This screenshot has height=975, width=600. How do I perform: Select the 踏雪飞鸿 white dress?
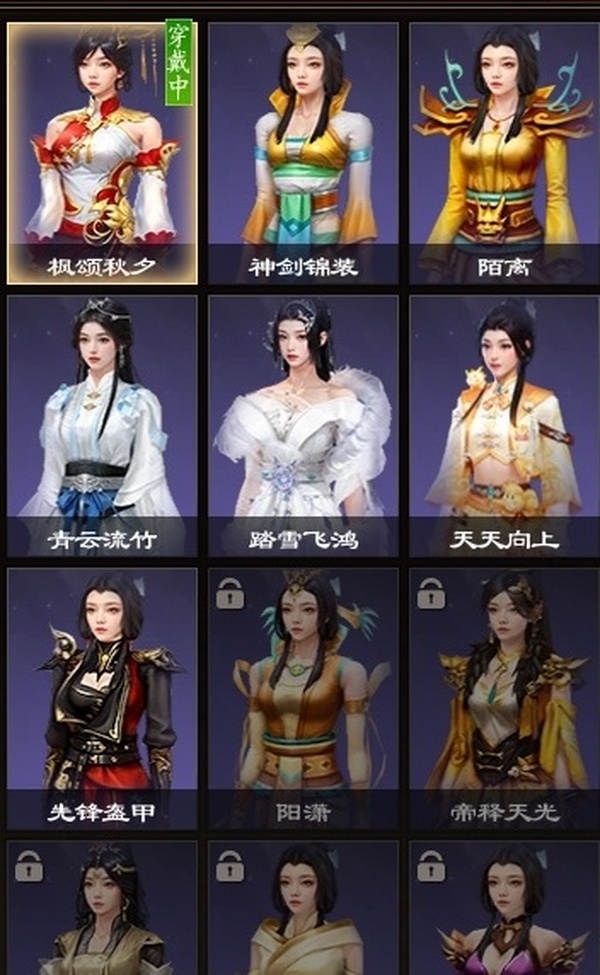303,425
